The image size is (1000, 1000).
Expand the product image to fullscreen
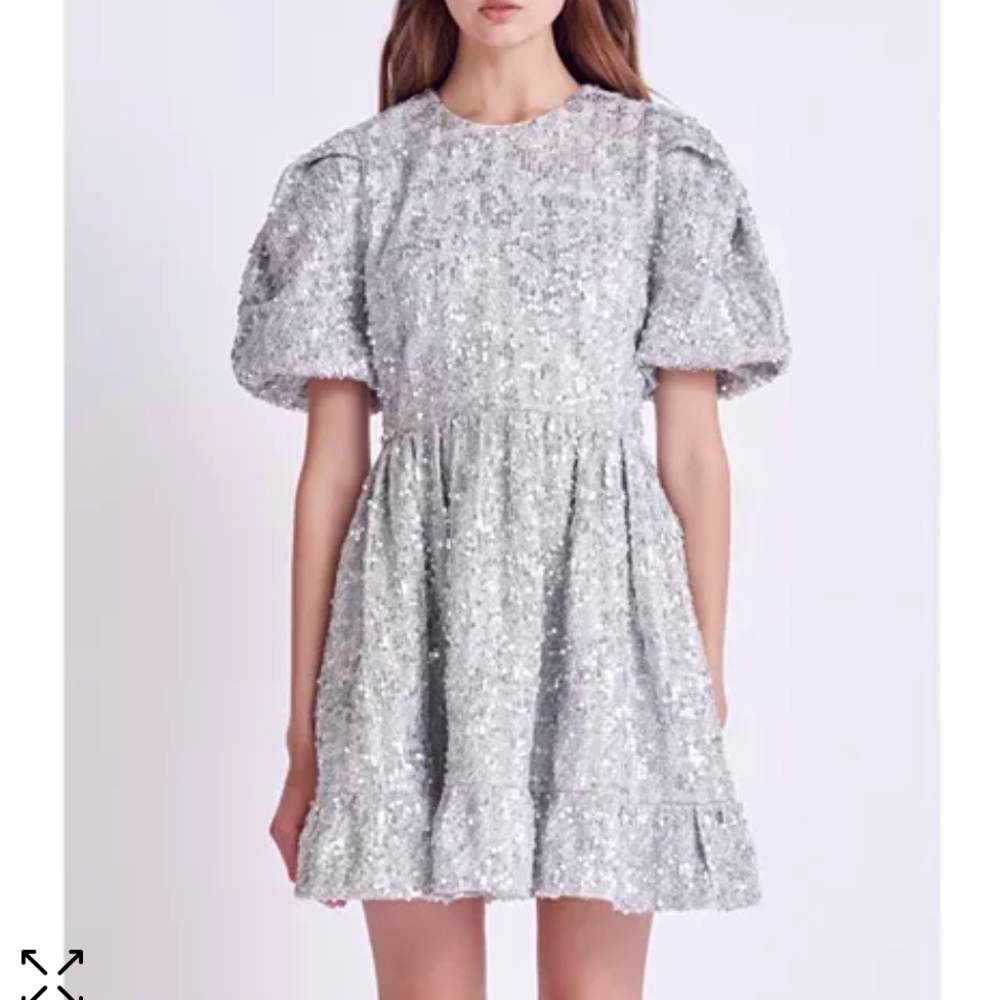point(52,975)
